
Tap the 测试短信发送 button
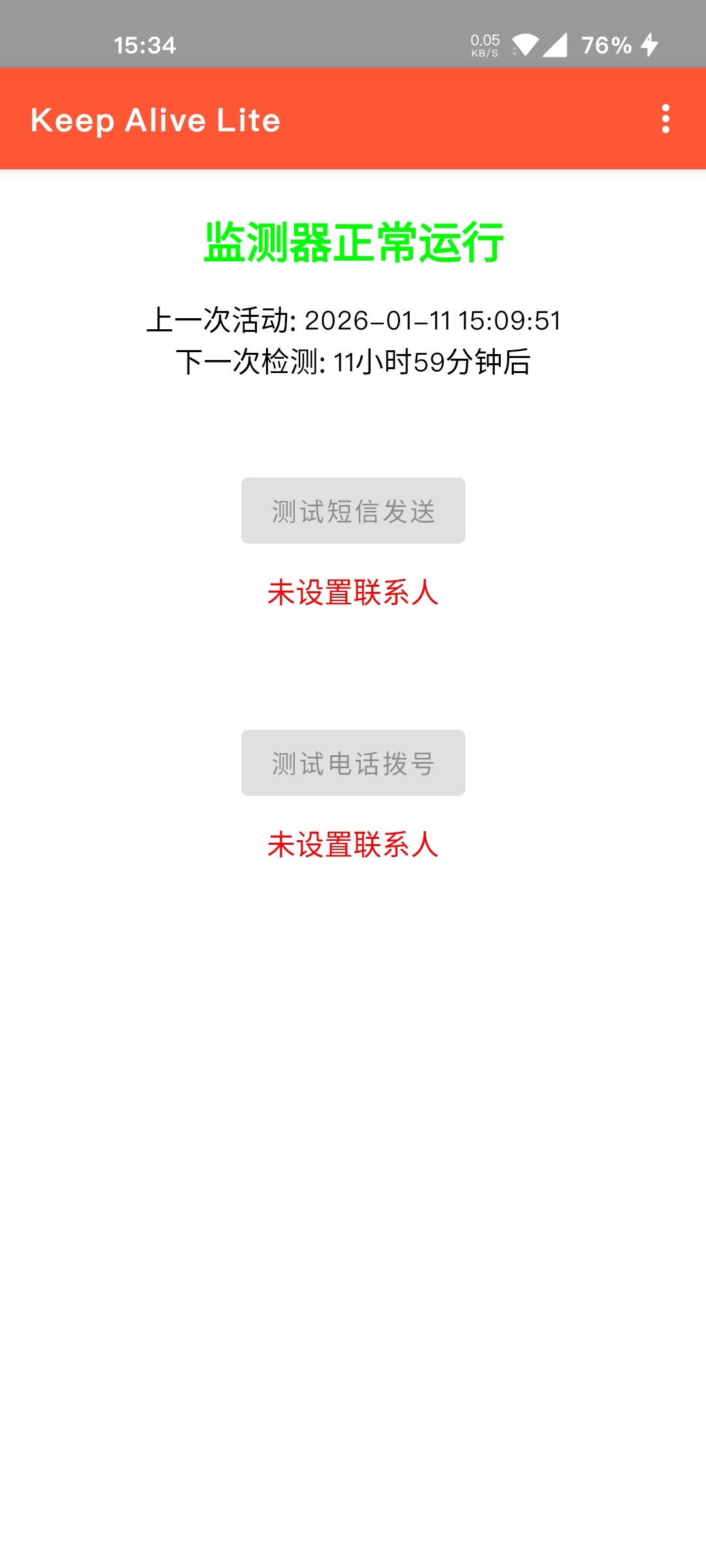pyautogui.click(x=353, y=510)
